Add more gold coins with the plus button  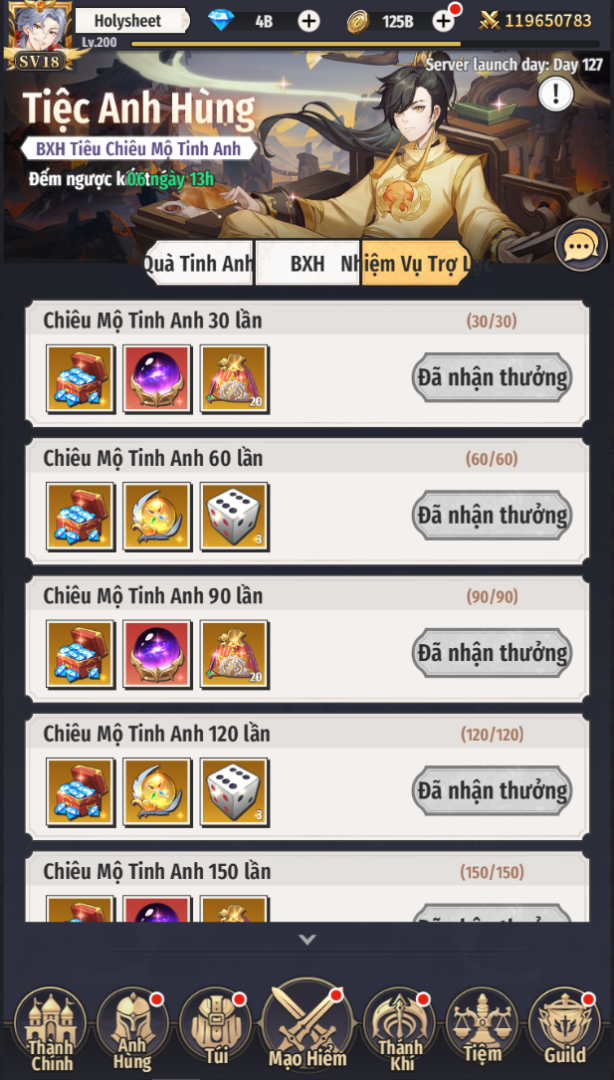443,21
